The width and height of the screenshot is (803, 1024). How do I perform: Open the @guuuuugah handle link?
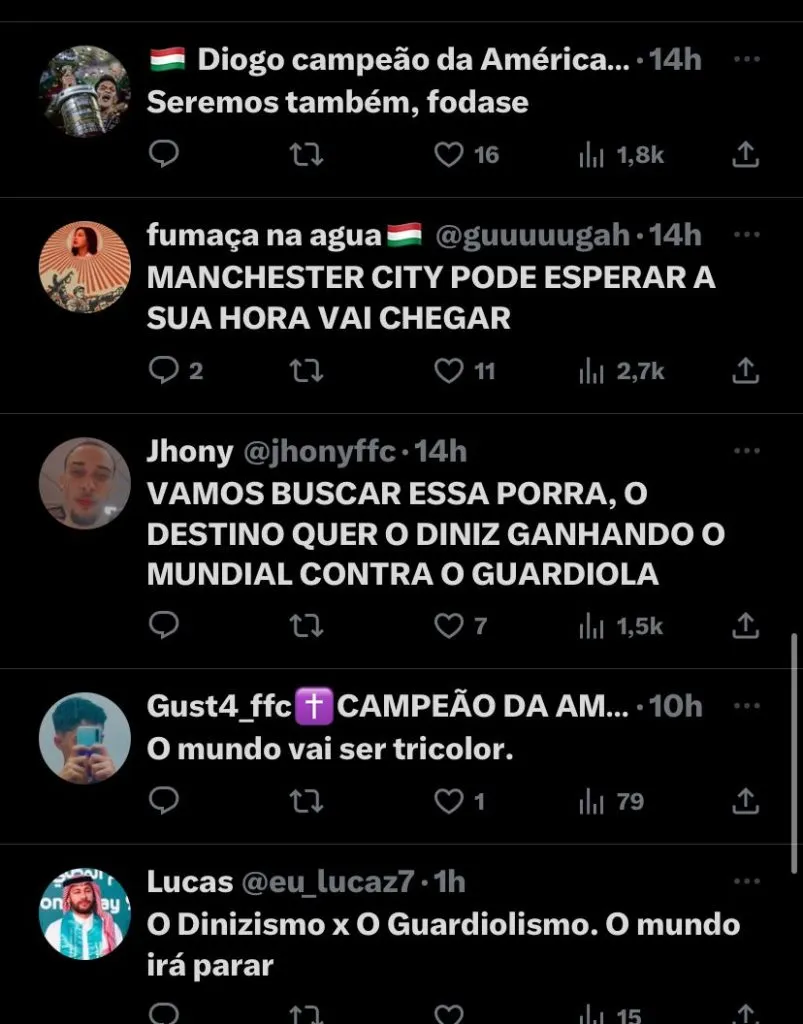click(533, 236)
